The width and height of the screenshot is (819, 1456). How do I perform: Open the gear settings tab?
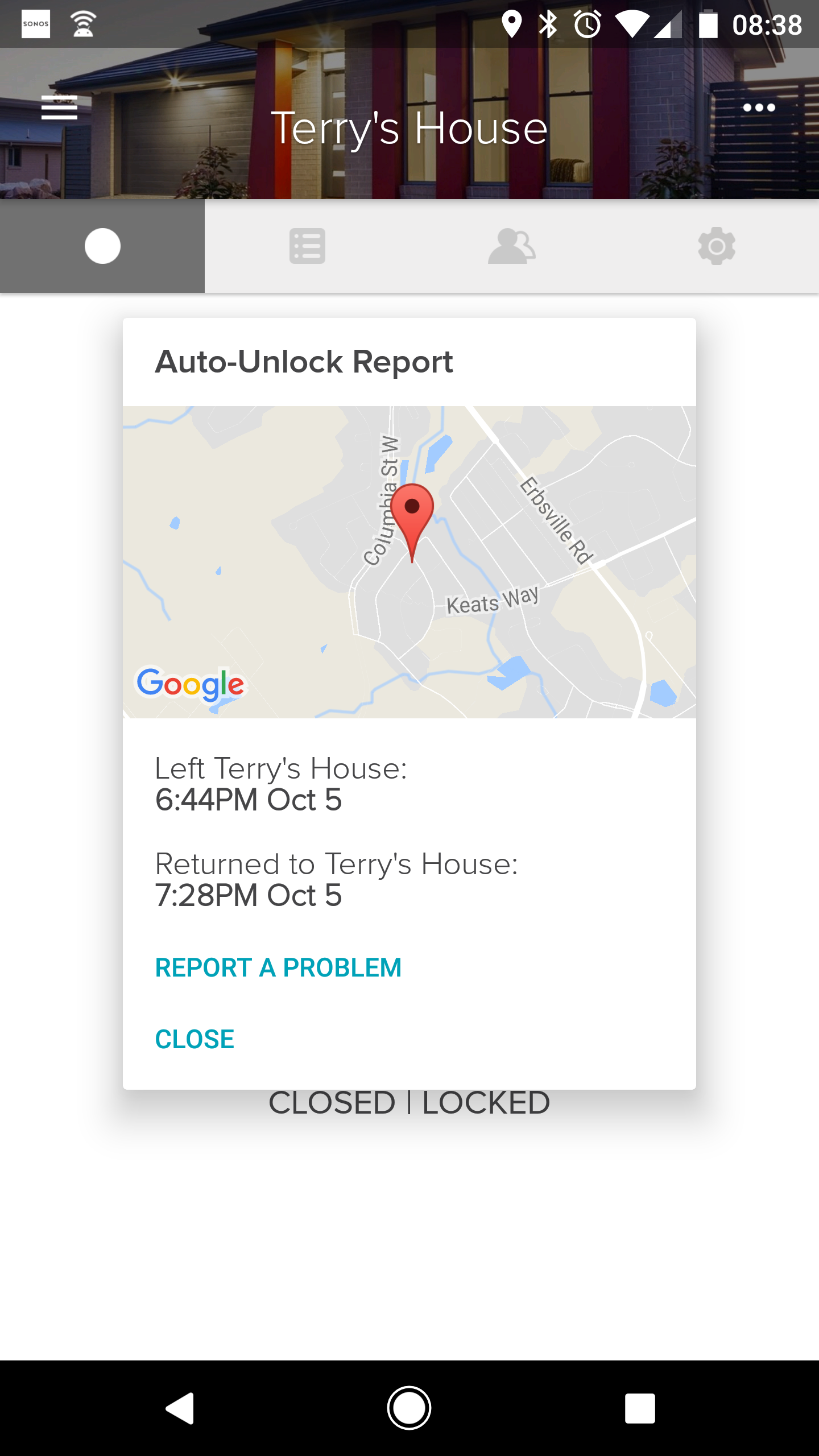tap(717, 246)
